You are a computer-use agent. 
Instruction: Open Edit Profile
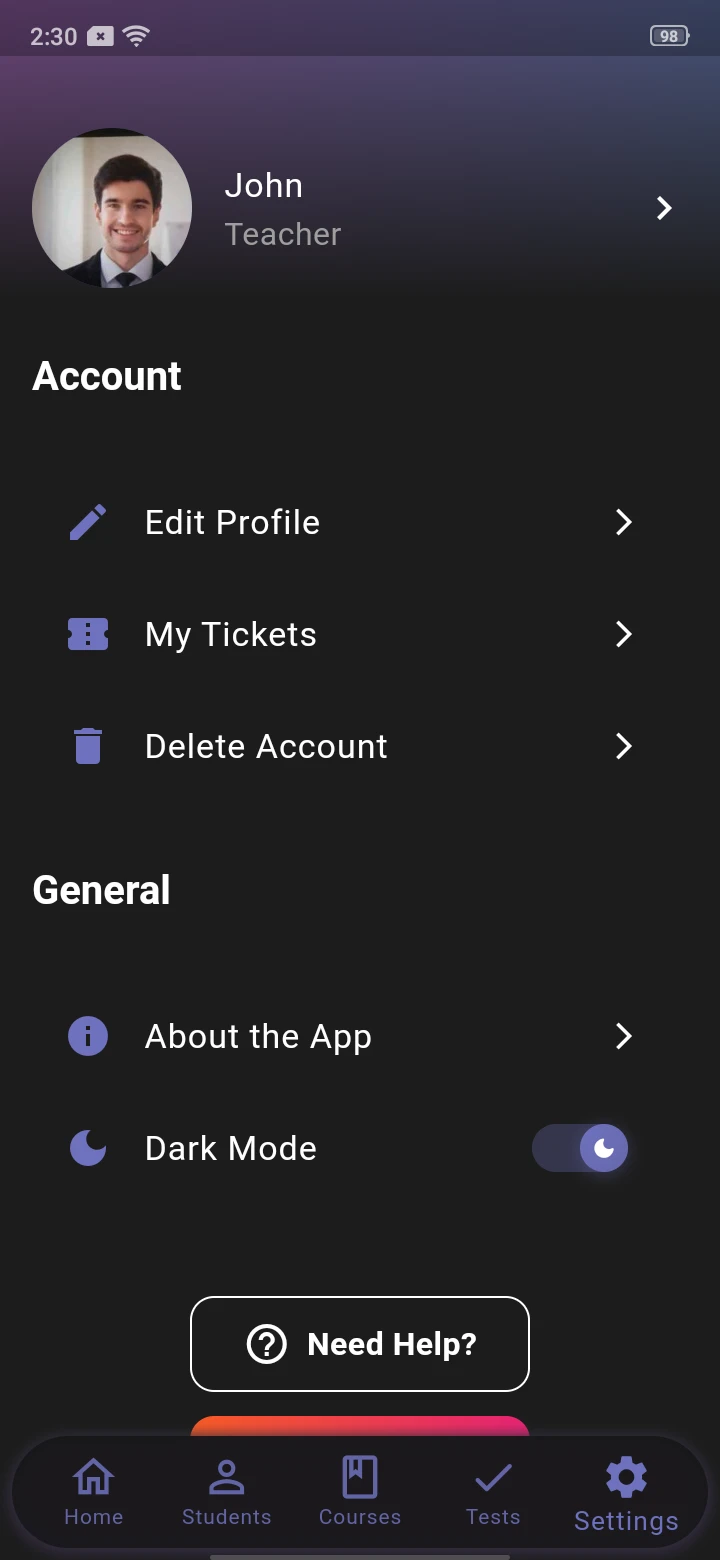[350, 522]
